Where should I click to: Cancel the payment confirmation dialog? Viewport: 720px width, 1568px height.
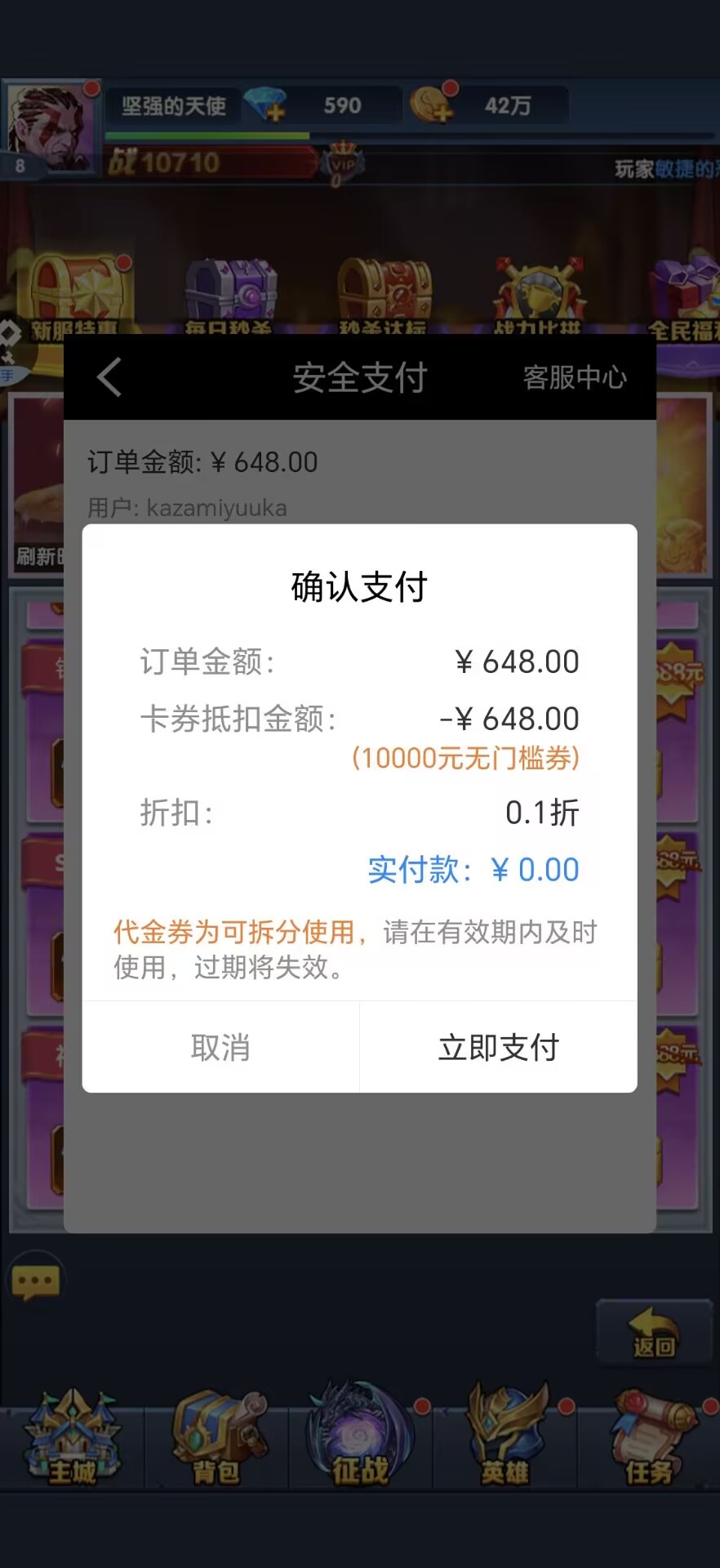220,1047
